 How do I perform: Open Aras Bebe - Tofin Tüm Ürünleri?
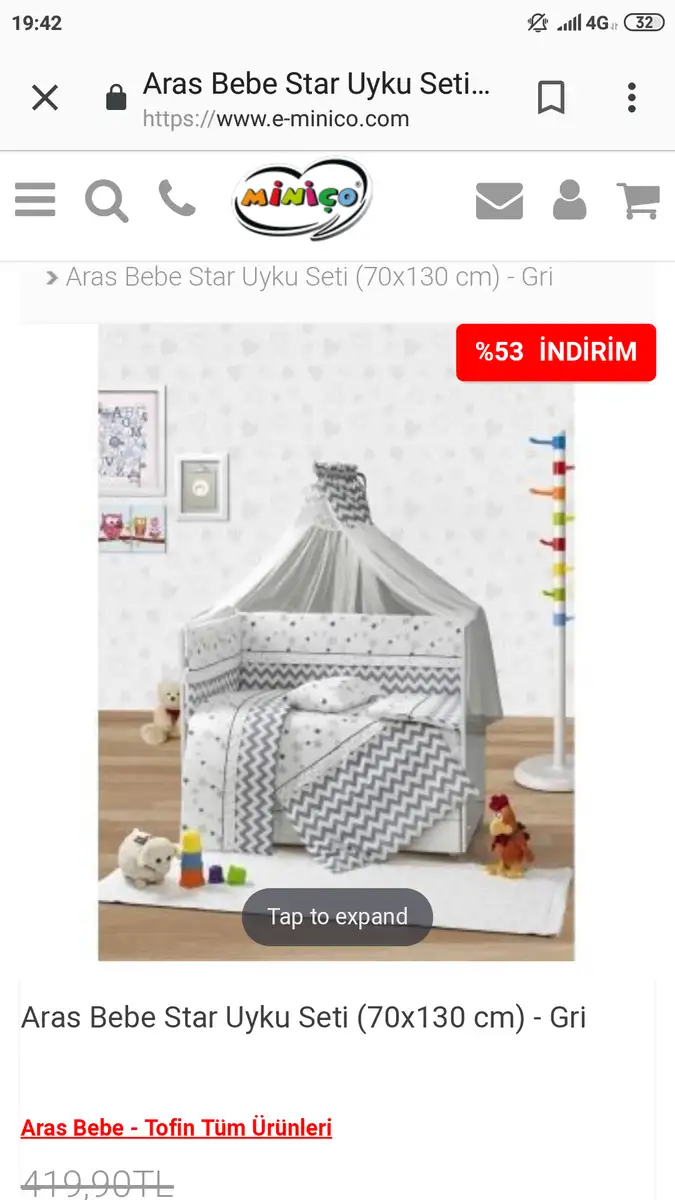click(x=176, y=1128)
